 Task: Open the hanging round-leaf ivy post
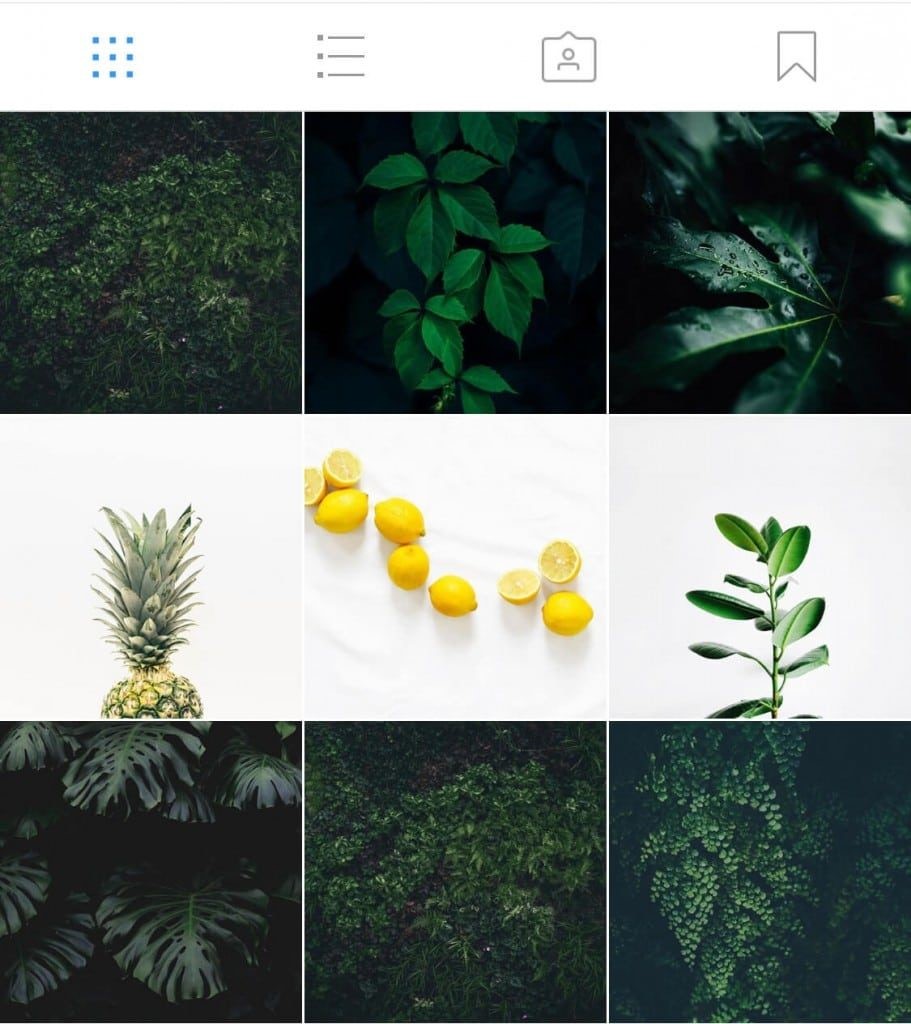click(x=760, y=870)
